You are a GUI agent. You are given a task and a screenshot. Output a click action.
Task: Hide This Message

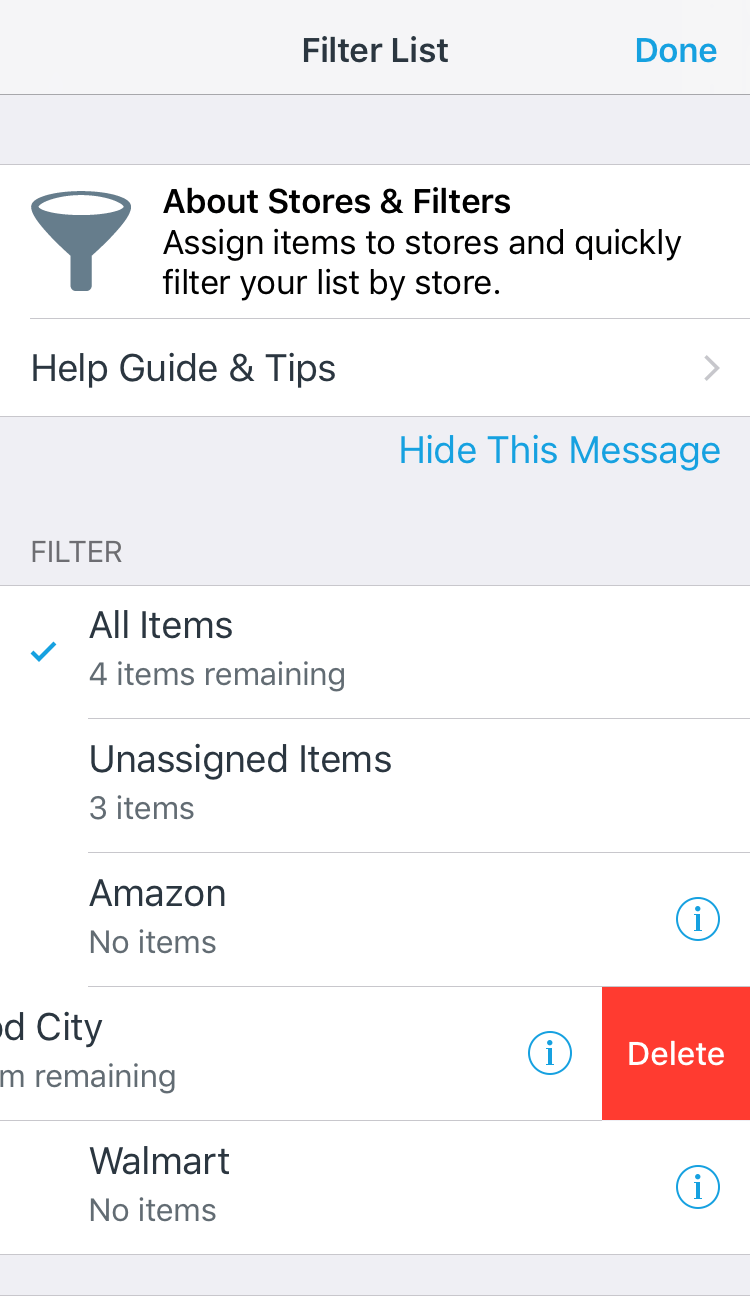(x=559, y=450)
